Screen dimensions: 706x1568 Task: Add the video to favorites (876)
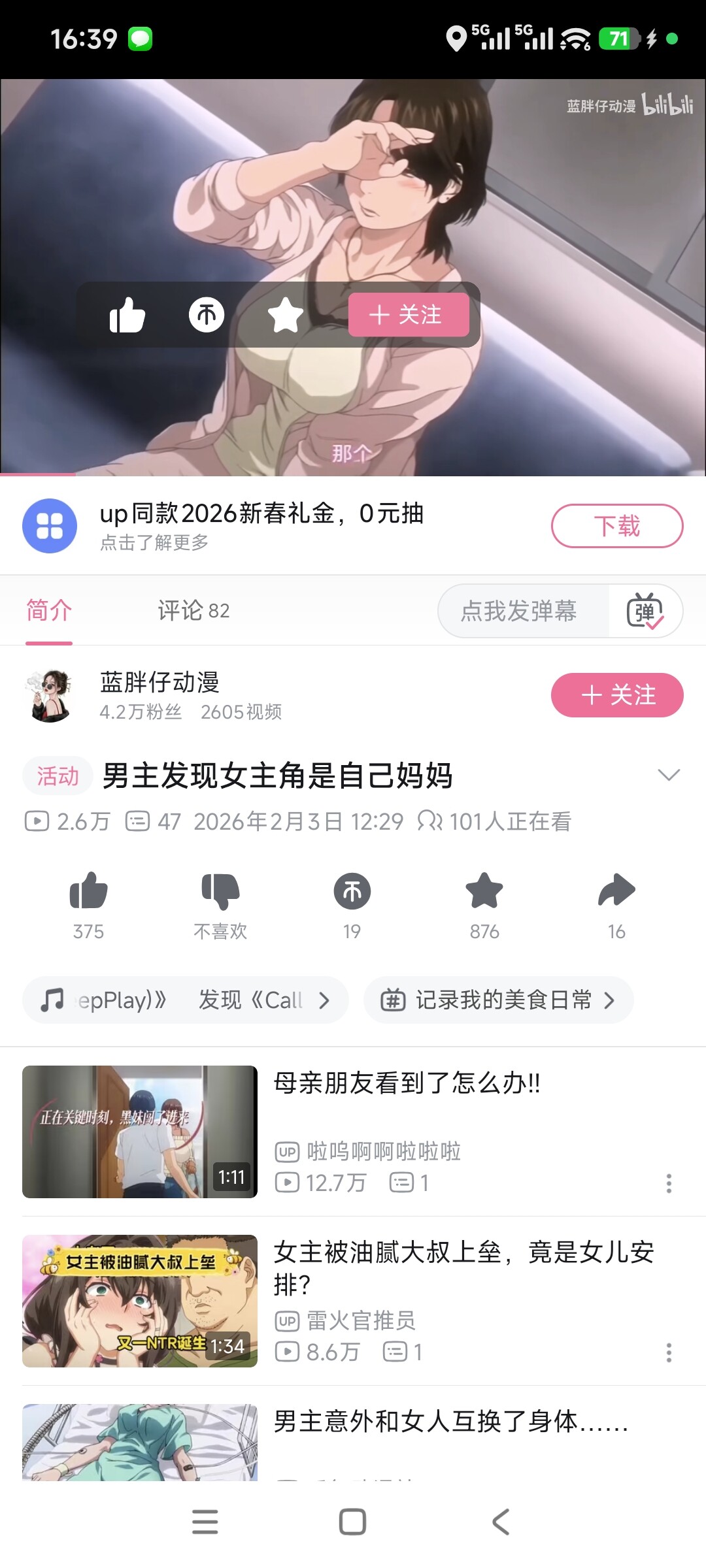(484, 892)
